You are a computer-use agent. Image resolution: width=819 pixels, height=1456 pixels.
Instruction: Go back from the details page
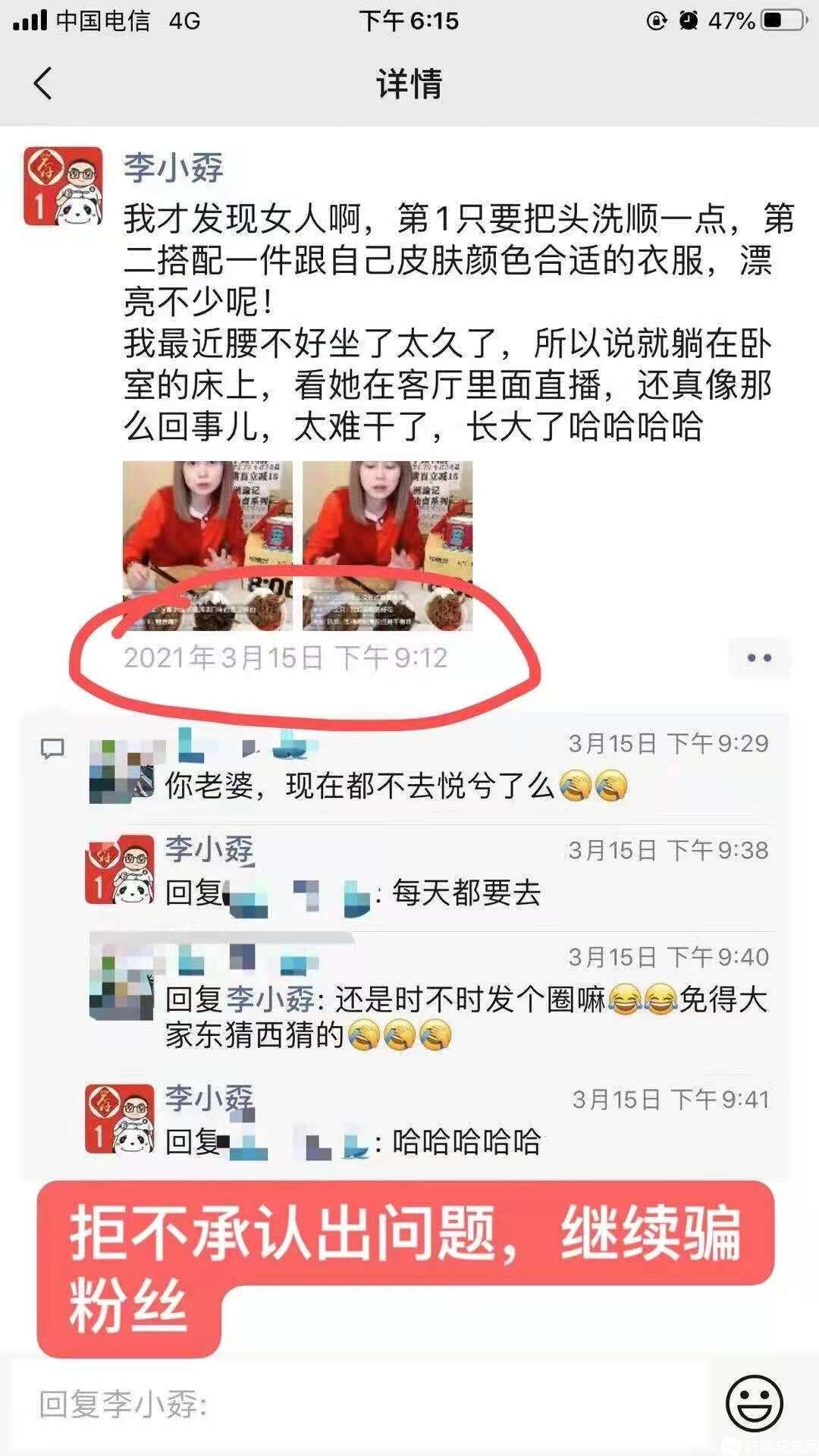[43, 83]
